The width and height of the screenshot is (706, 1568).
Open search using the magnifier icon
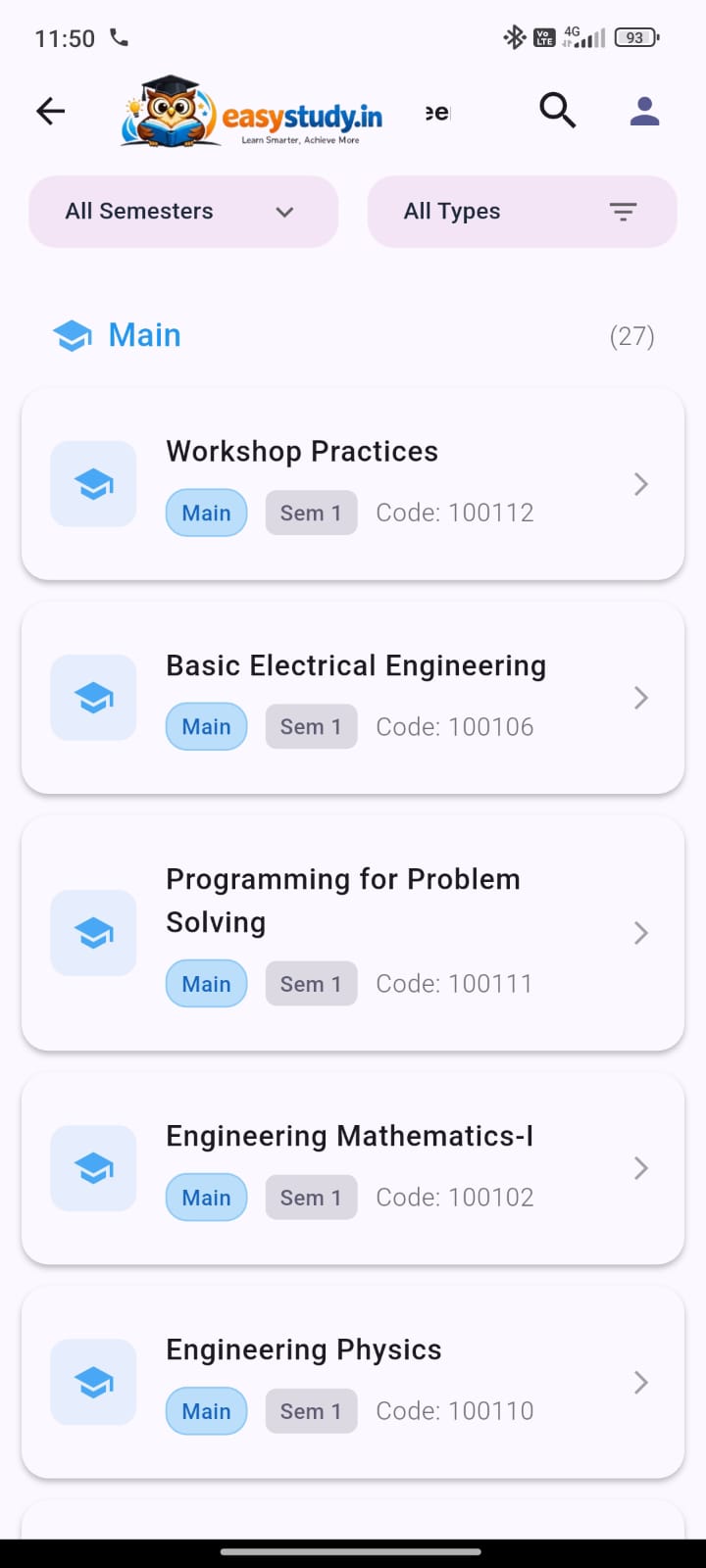[x=557, y=111]
